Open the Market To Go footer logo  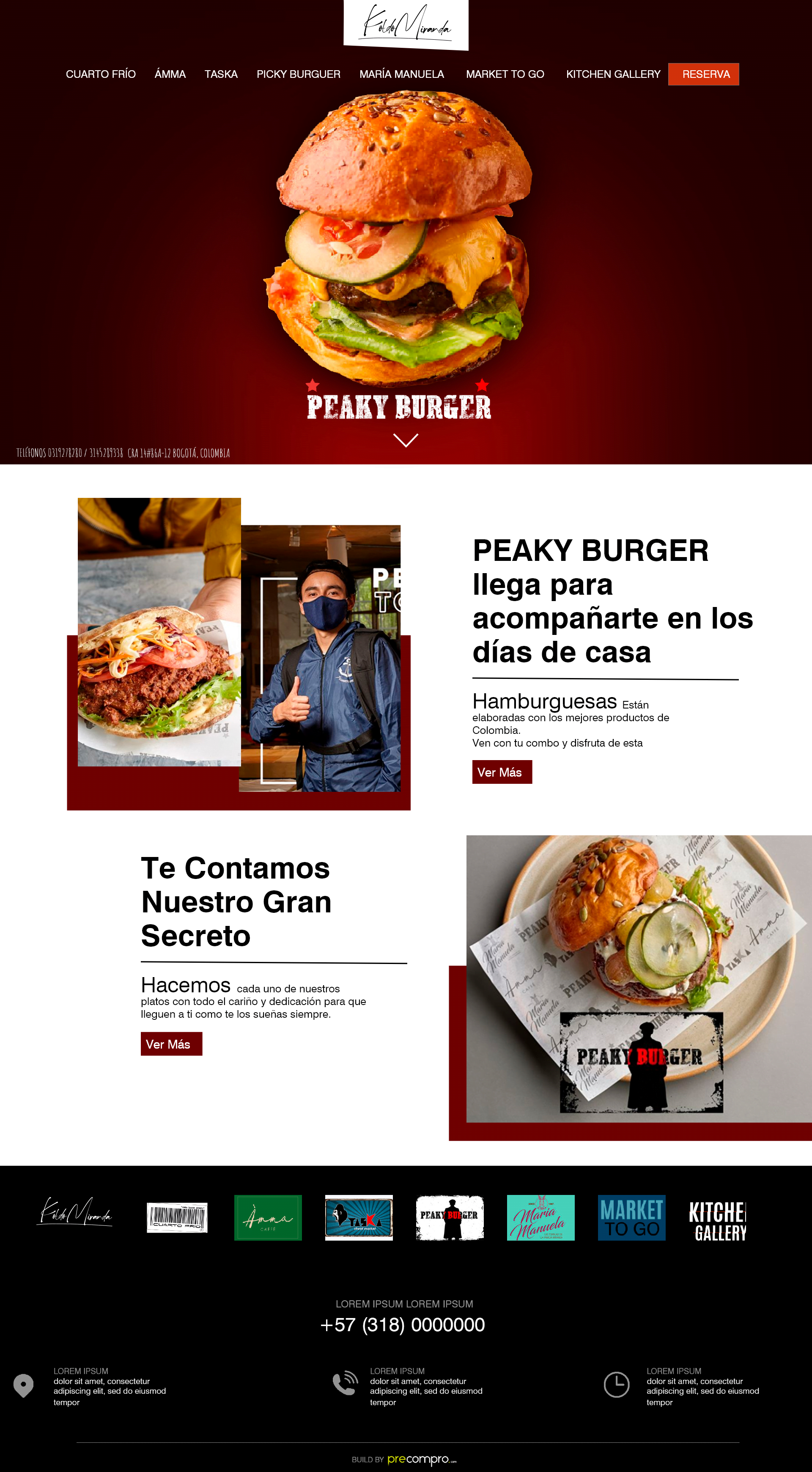click(631, 1218)
